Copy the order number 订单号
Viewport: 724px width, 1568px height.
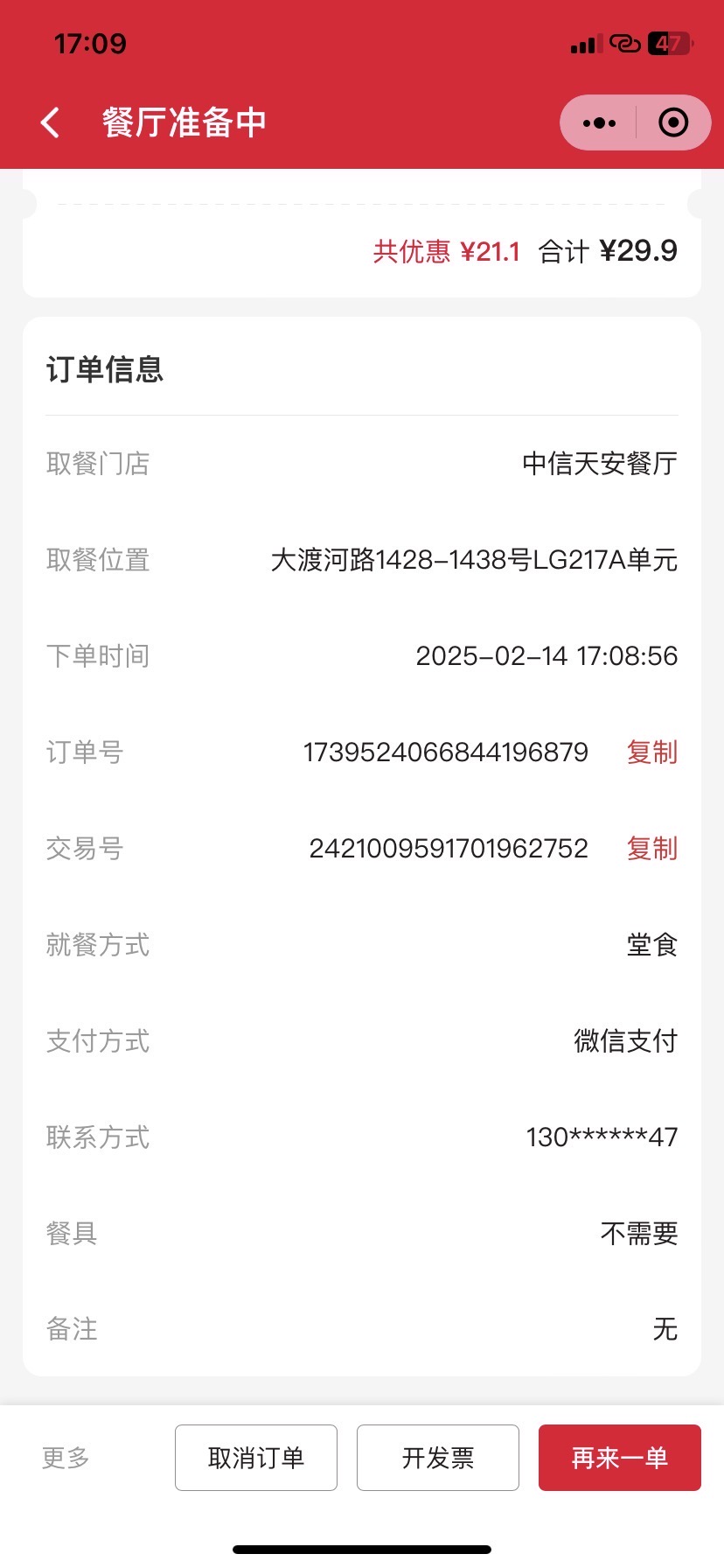click(652, 752)
